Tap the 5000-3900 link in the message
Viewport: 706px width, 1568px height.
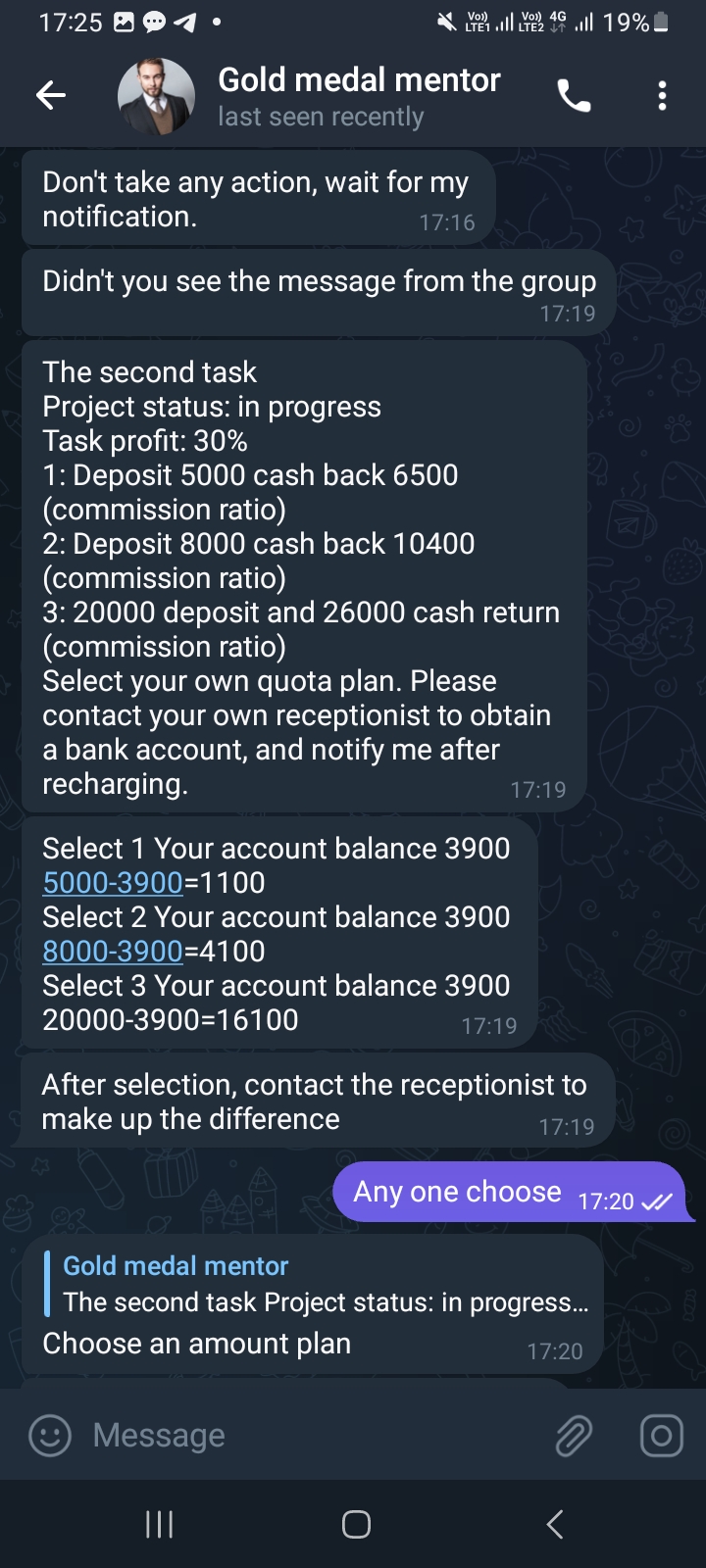click(x=113, y=883)
